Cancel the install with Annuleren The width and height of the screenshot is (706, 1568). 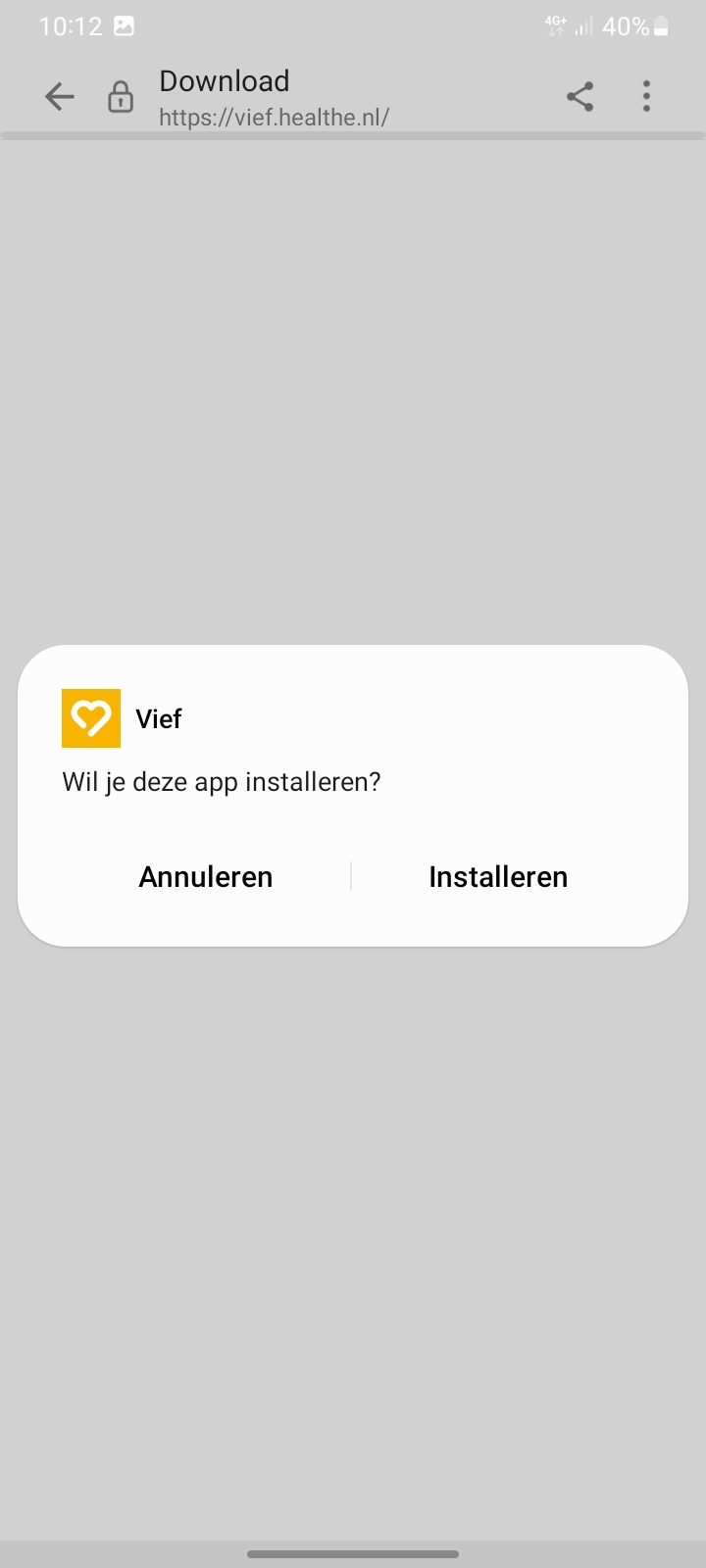point(206,876)
